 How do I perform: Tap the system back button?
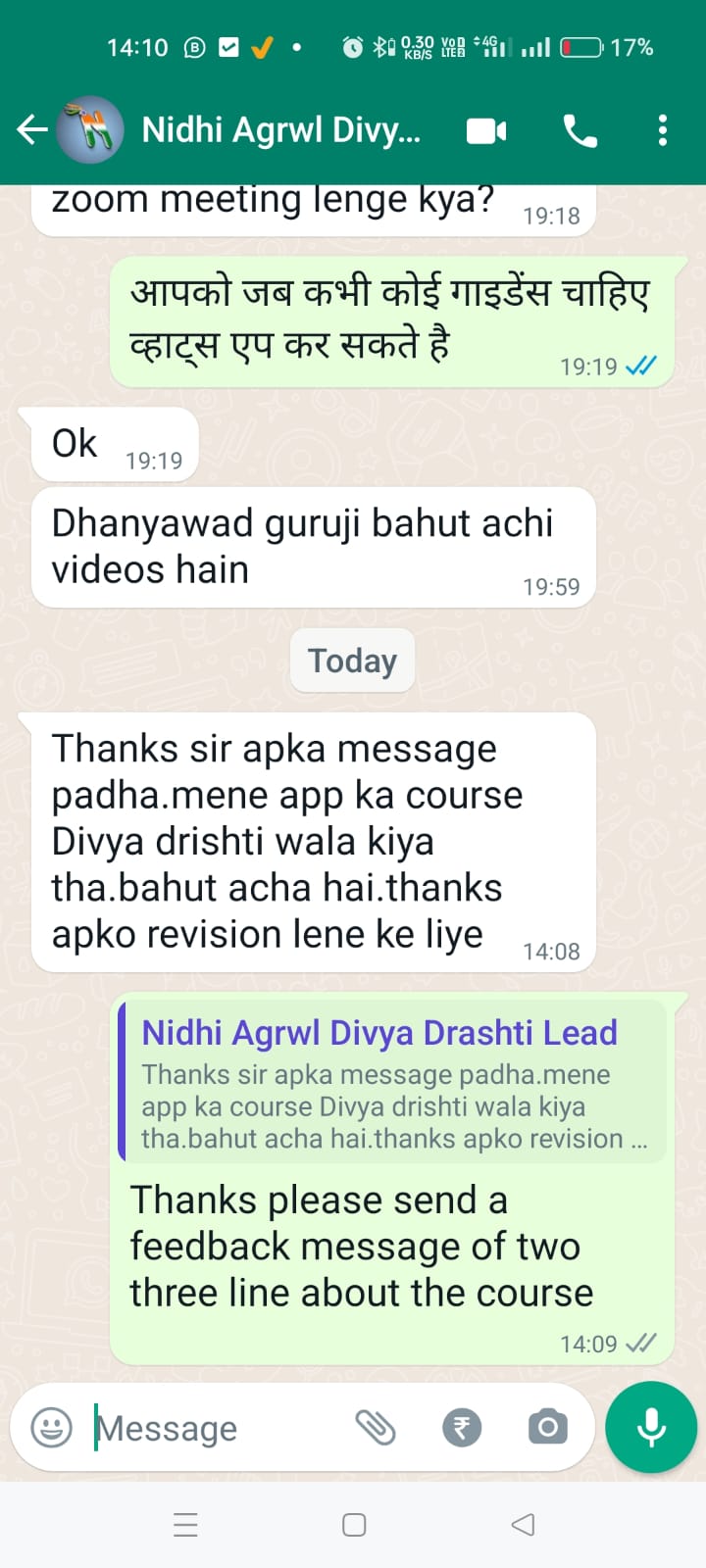click(523, 1525)
